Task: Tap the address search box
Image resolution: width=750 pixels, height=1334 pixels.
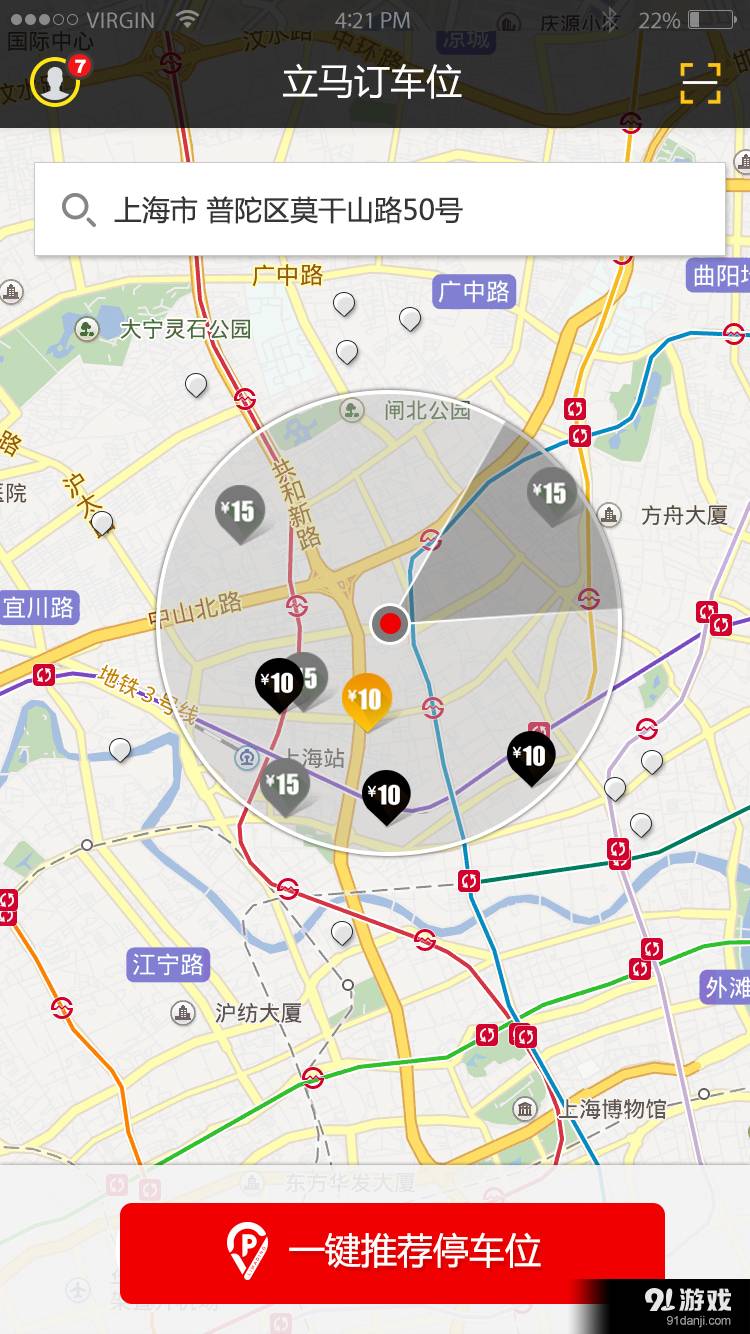Action: tap(380, 210)
